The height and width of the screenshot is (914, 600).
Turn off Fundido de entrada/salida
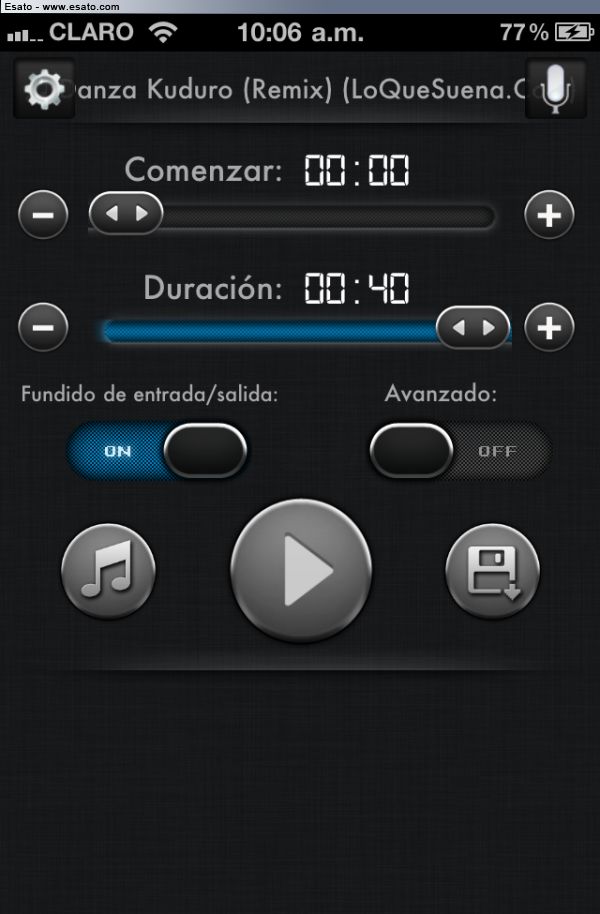(157, 451)
